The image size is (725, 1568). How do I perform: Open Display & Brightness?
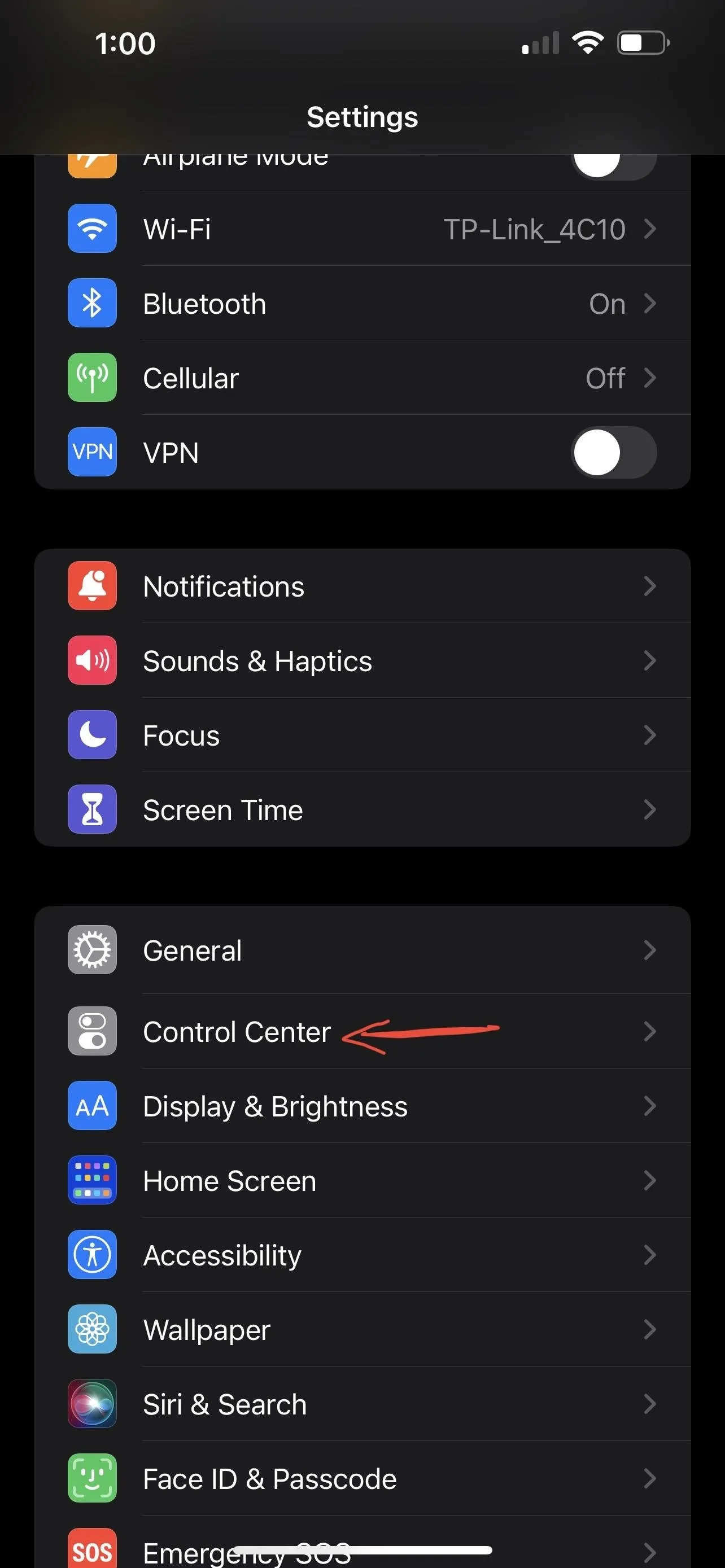coord(362,1106)
